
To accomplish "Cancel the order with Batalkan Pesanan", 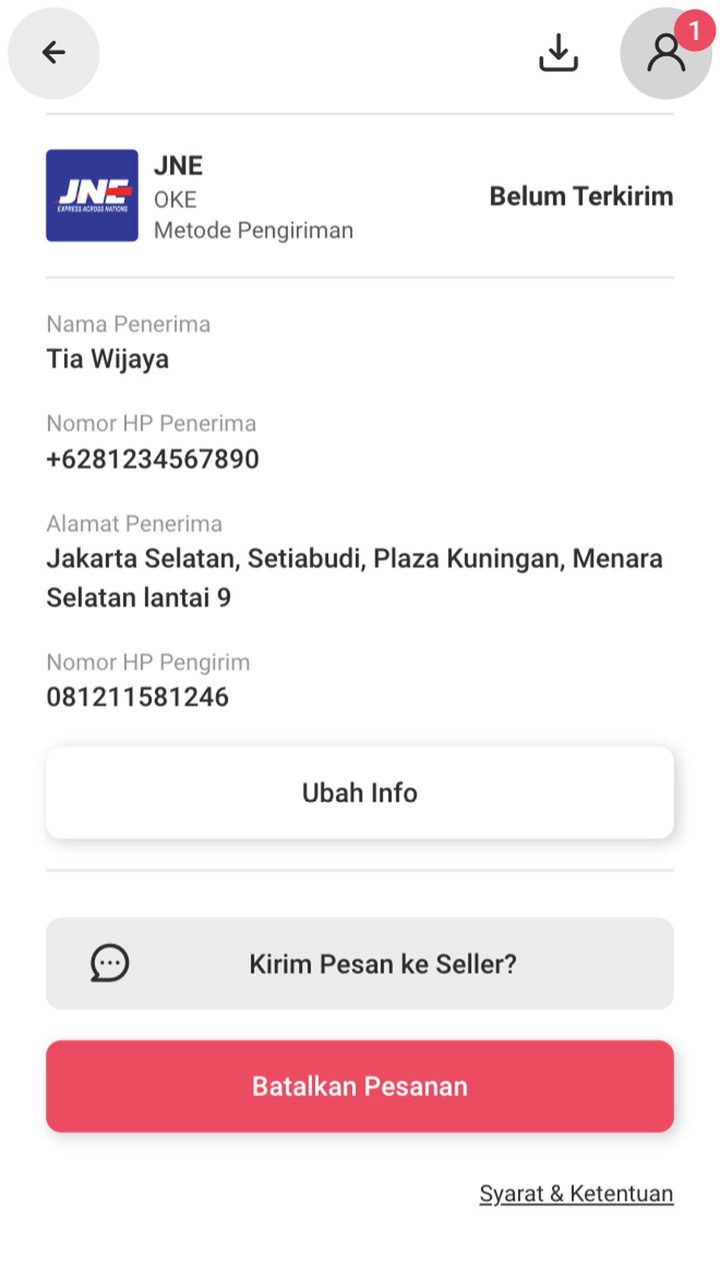I will pos(360,1086).
